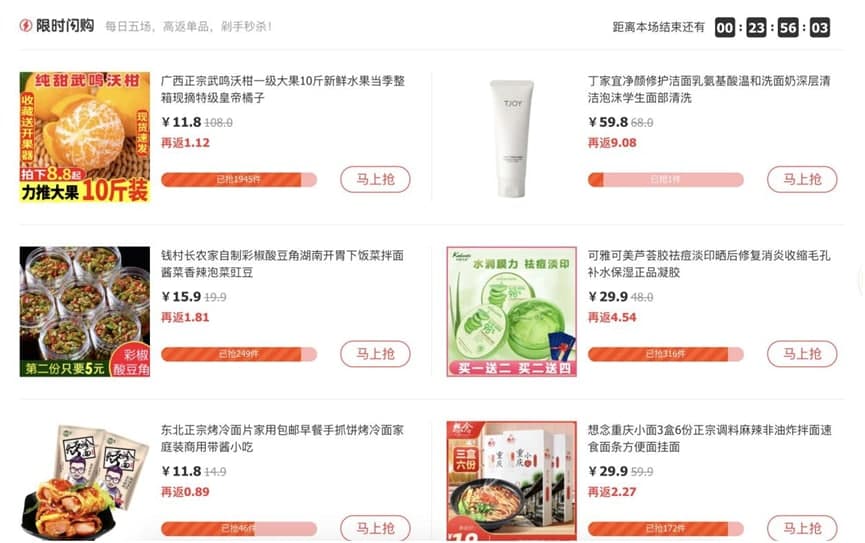The image size is (865, 543).
Task: Tap 马上抢 for 想念重庆小面
Action: (x=802, y=528)
